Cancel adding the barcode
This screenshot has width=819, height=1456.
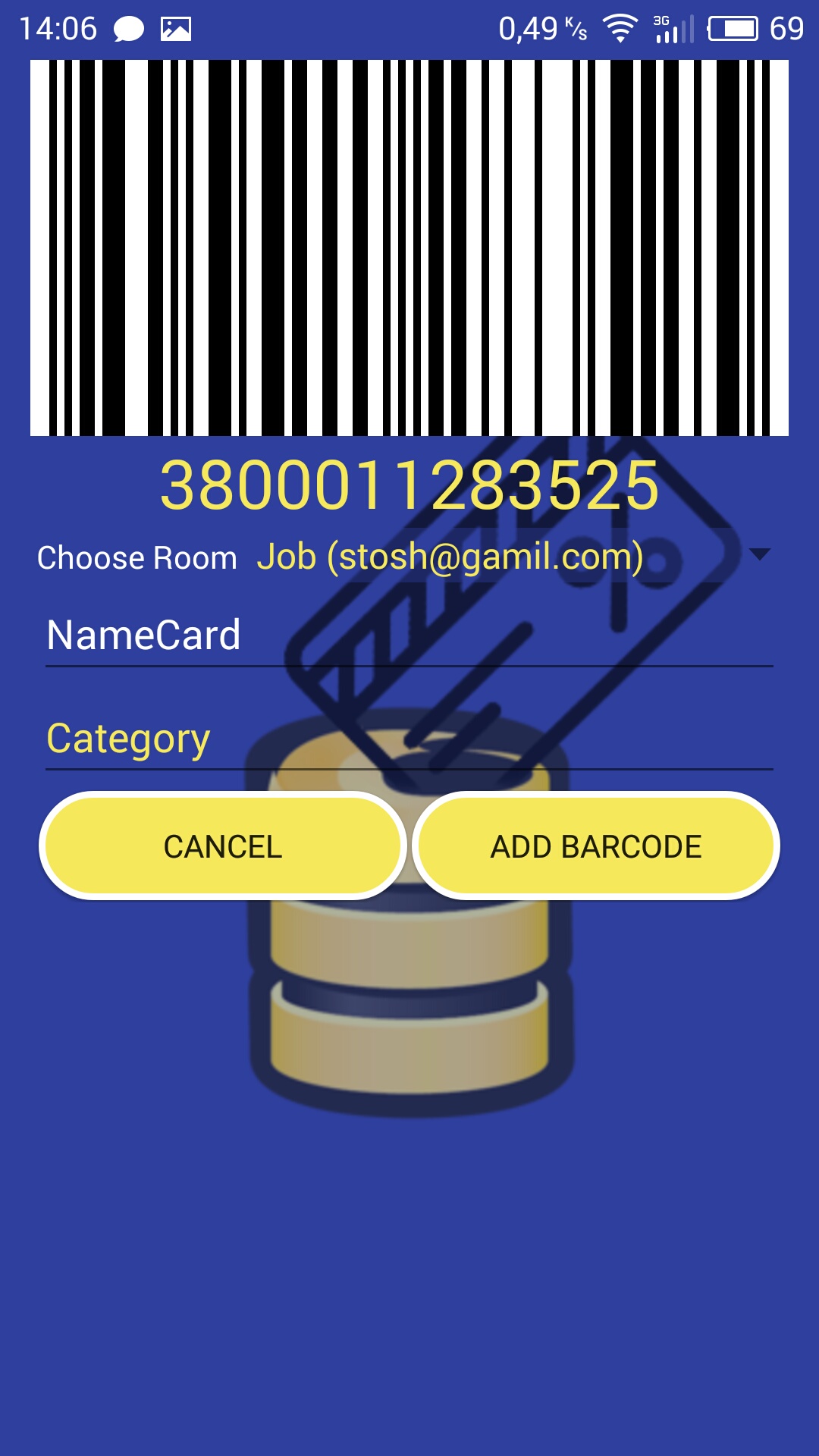223,846
